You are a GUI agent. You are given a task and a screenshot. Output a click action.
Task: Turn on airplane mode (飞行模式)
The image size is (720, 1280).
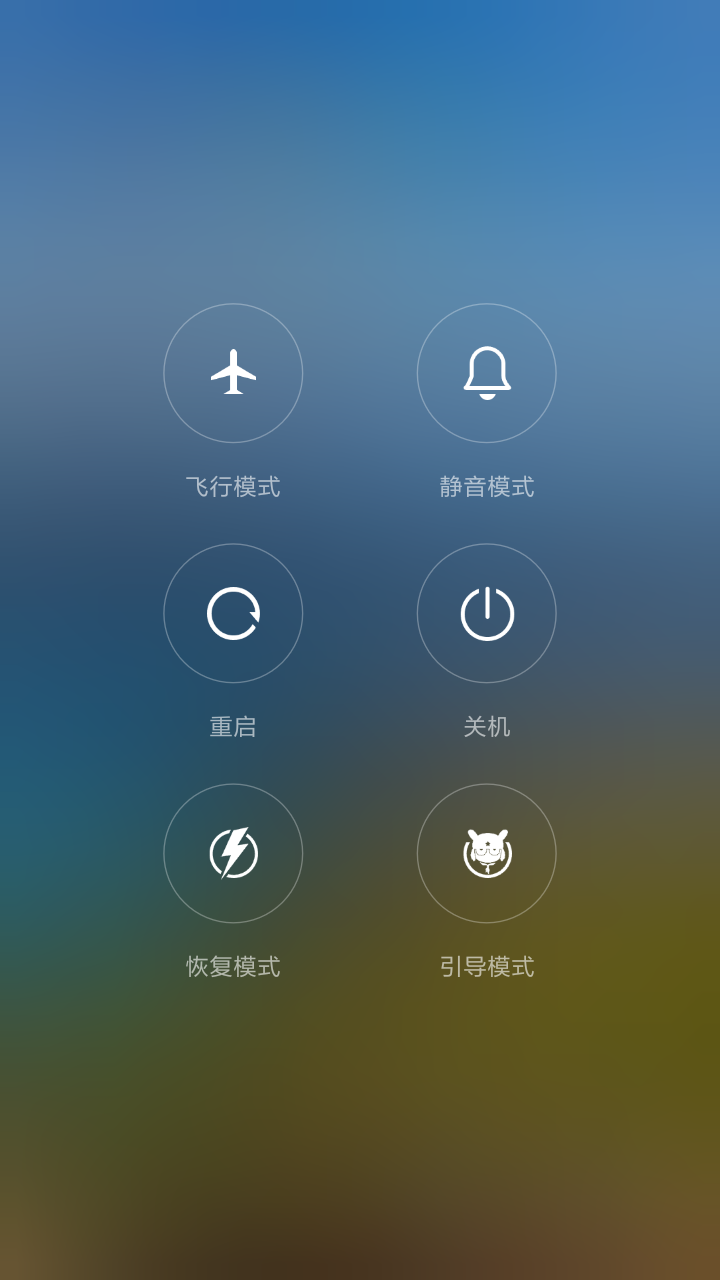(233, 373)
